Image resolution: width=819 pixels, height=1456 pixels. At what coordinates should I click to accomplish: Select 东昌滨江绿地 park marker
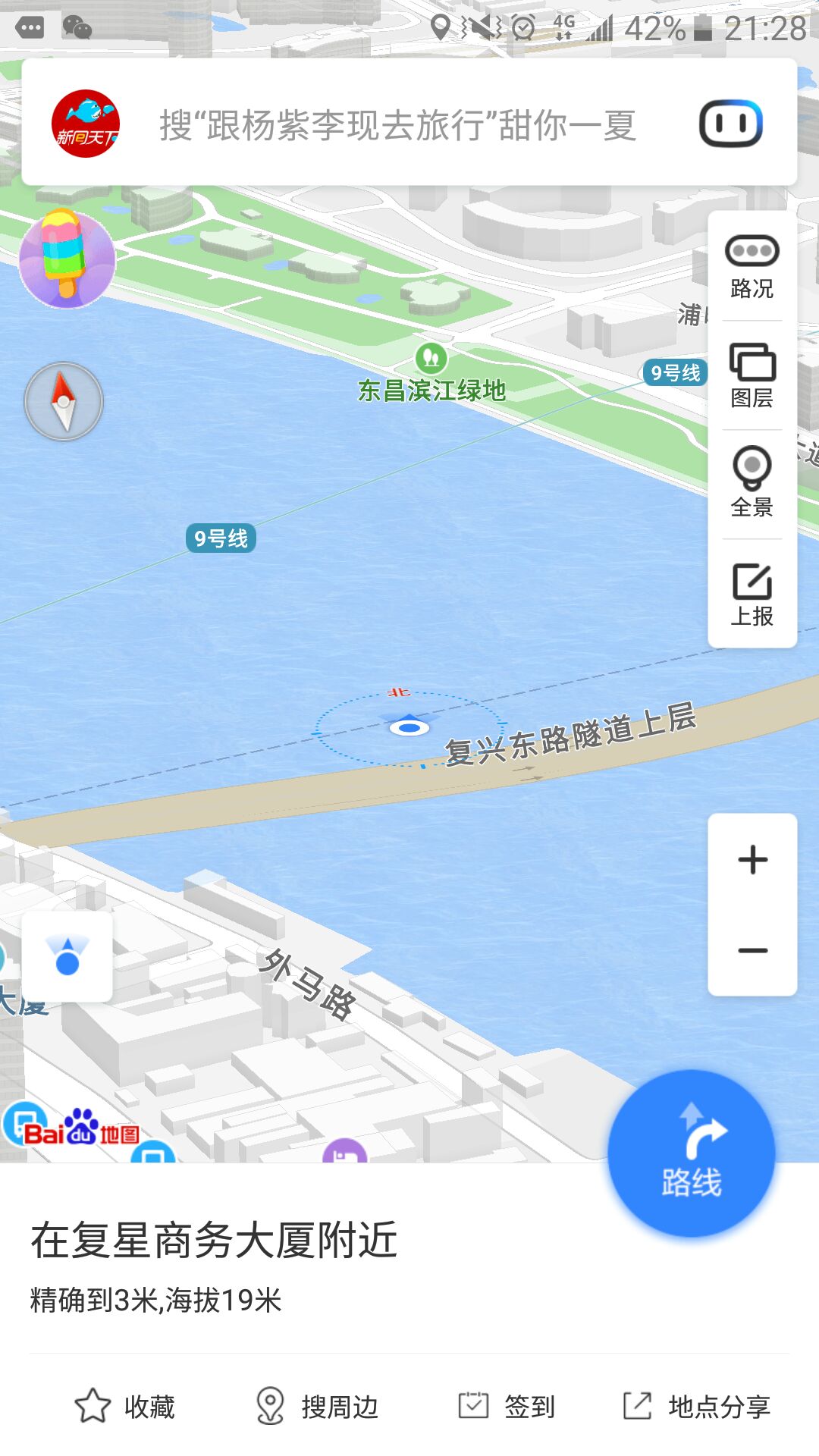point(431,357)
